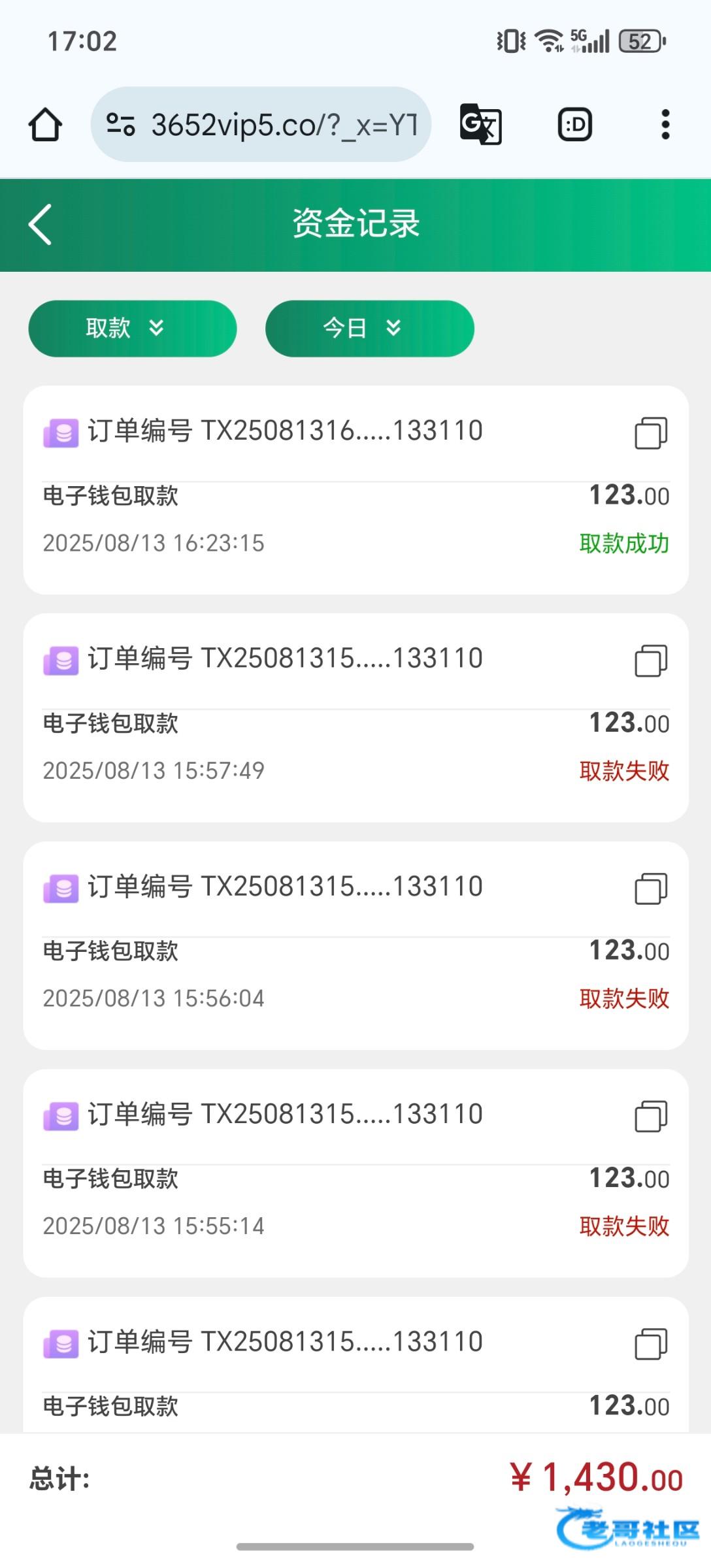This screenshot has height=1568, width=711.
Task: Open the 今日 date filter dropdown
Action: pyautogui.click(x=369, y=328)
